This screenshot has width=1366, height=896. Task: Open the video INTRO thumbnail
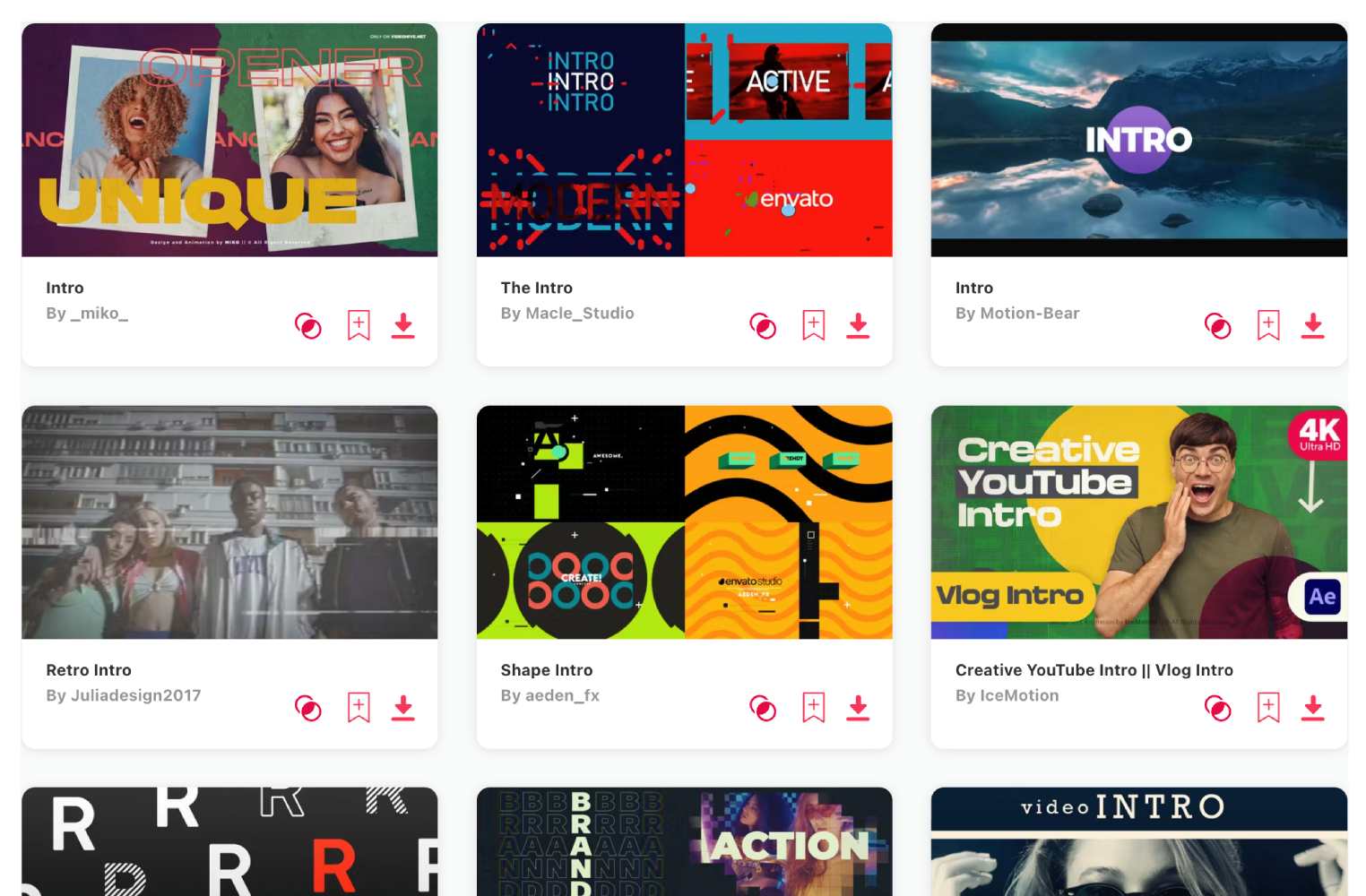point(1138,842)
